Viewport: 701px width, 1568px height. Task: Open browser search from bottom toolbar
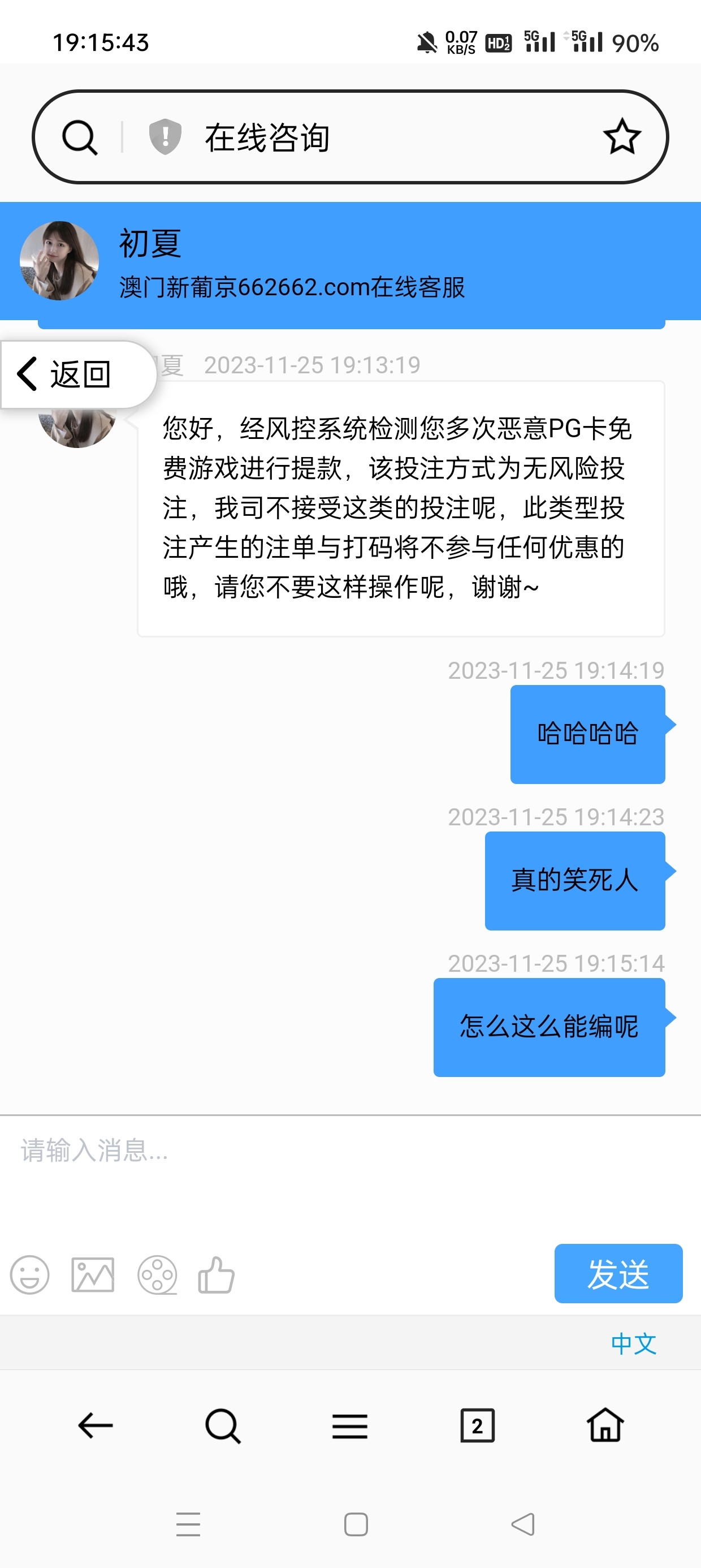pos(223,1425)
